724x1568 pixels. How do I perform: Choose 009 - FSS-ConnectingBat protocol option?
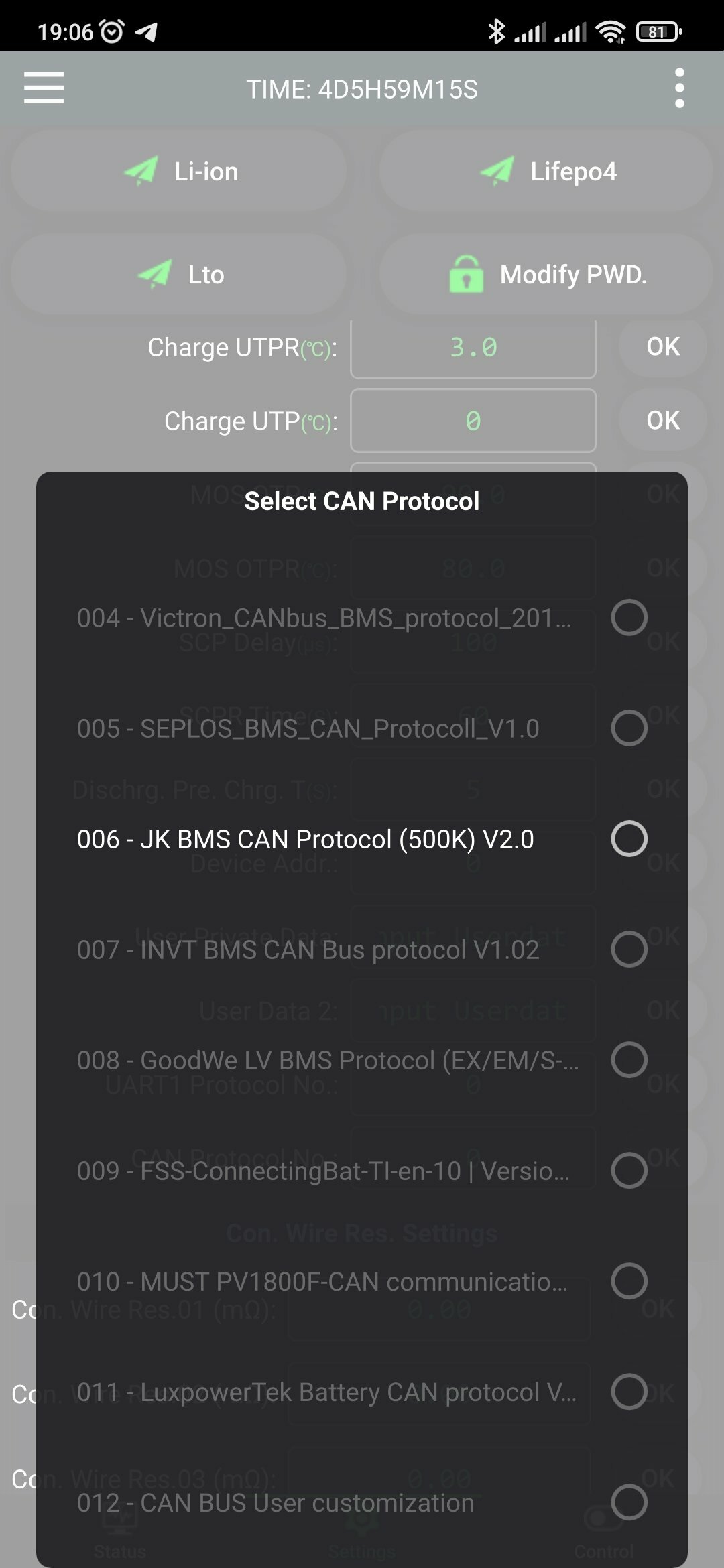click(362, 1171)
